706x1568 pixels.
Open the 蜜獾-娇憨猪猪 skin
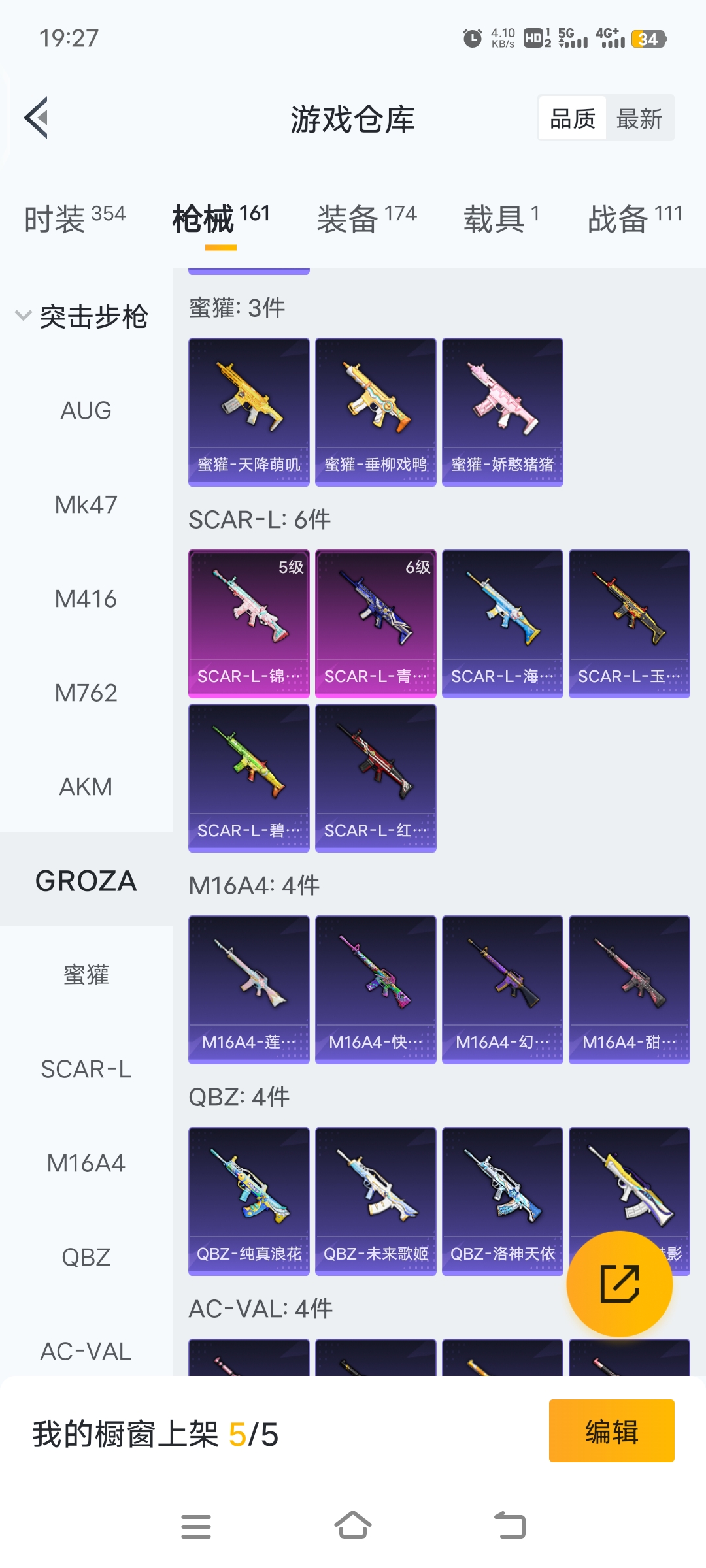click(x=502, y=412)
